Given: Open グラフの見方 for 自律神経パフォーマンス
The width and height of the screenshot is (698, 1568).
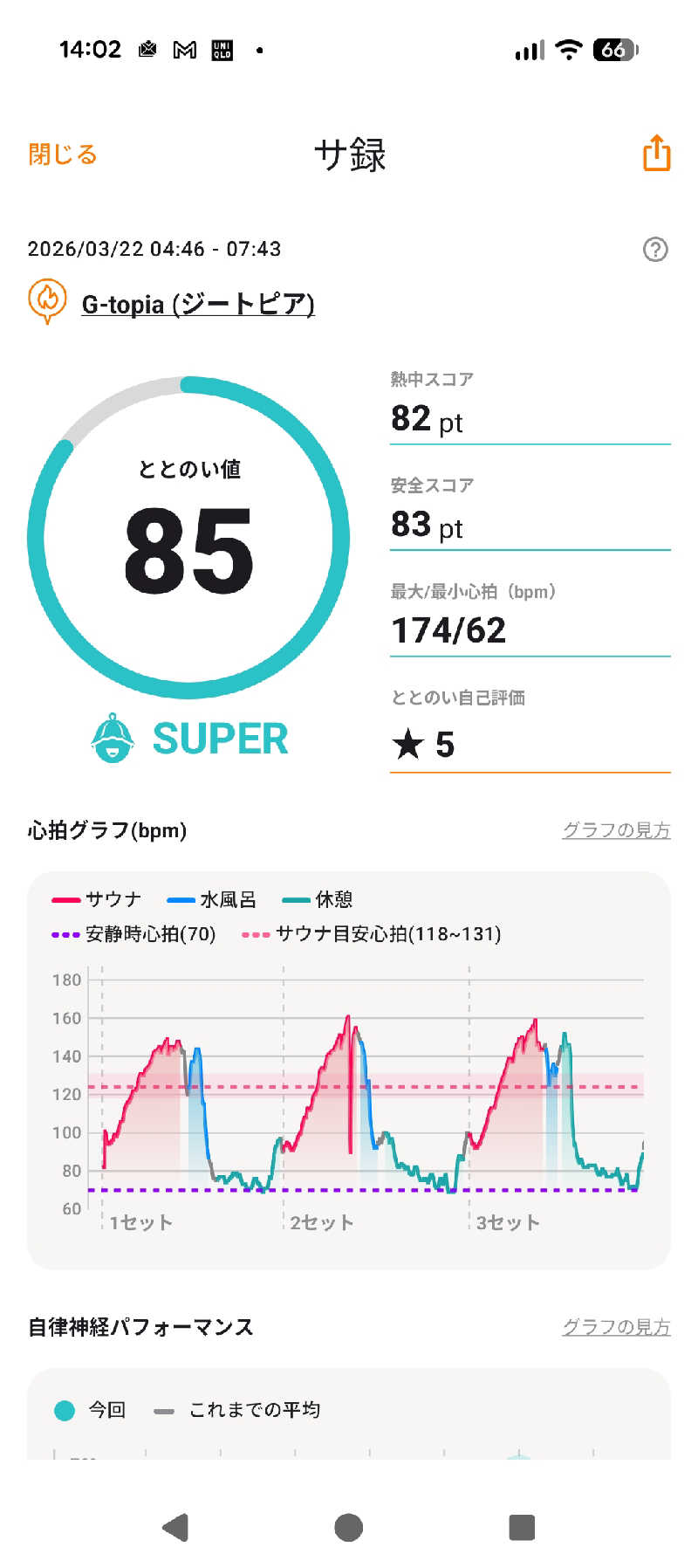Looking at the screenshot, I should coord(616,1327).
